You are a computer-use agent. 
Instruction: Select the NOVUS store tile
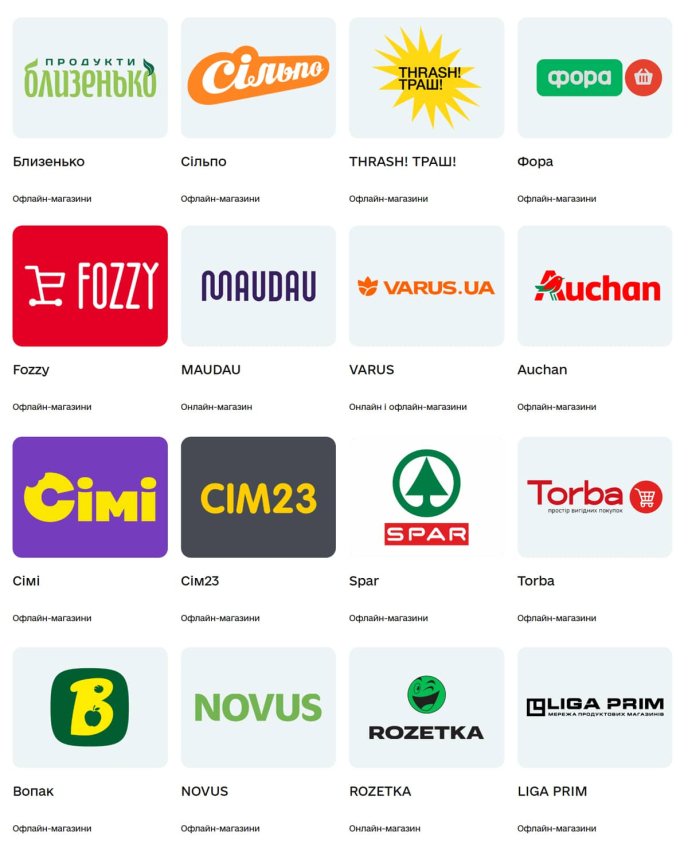(x=258, y=707)
